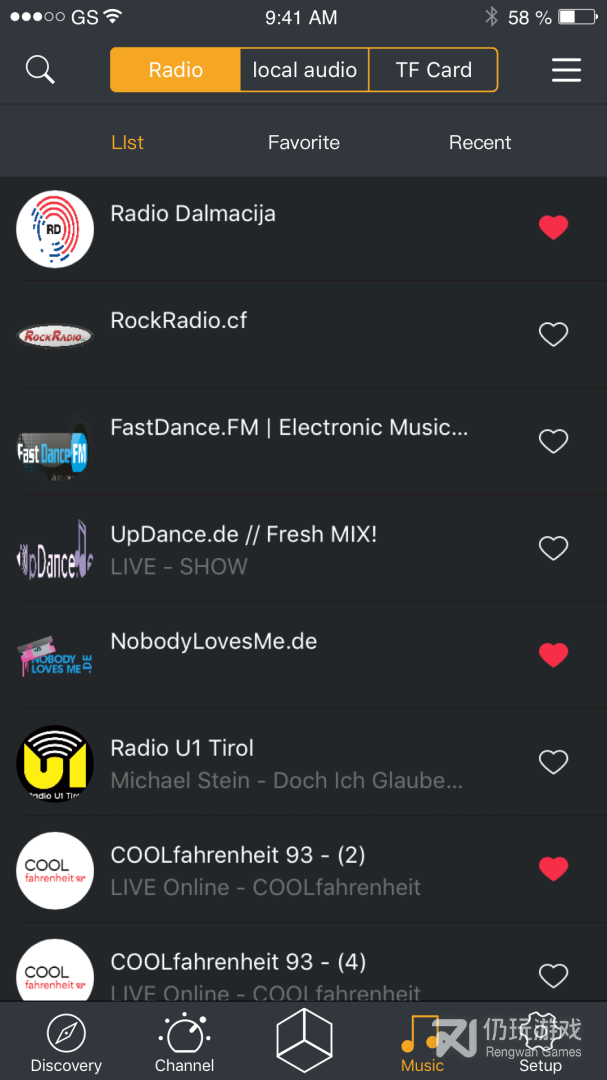Open the search magnifier icon
This screenshot has height=1080, width=607.
coord(40,70)
